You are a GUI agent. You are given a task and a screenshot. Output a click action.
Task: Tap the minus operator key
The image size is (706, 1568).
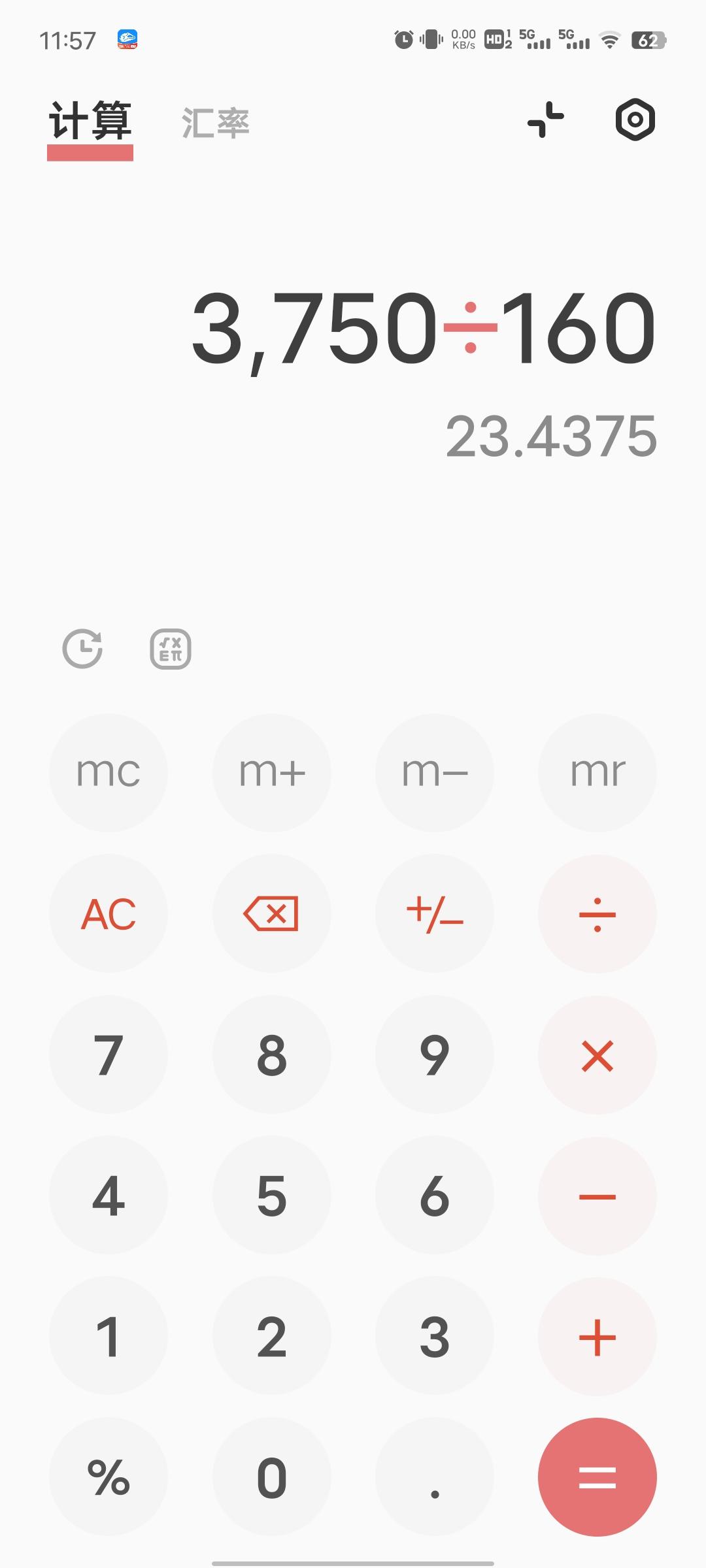(597, 1196)
